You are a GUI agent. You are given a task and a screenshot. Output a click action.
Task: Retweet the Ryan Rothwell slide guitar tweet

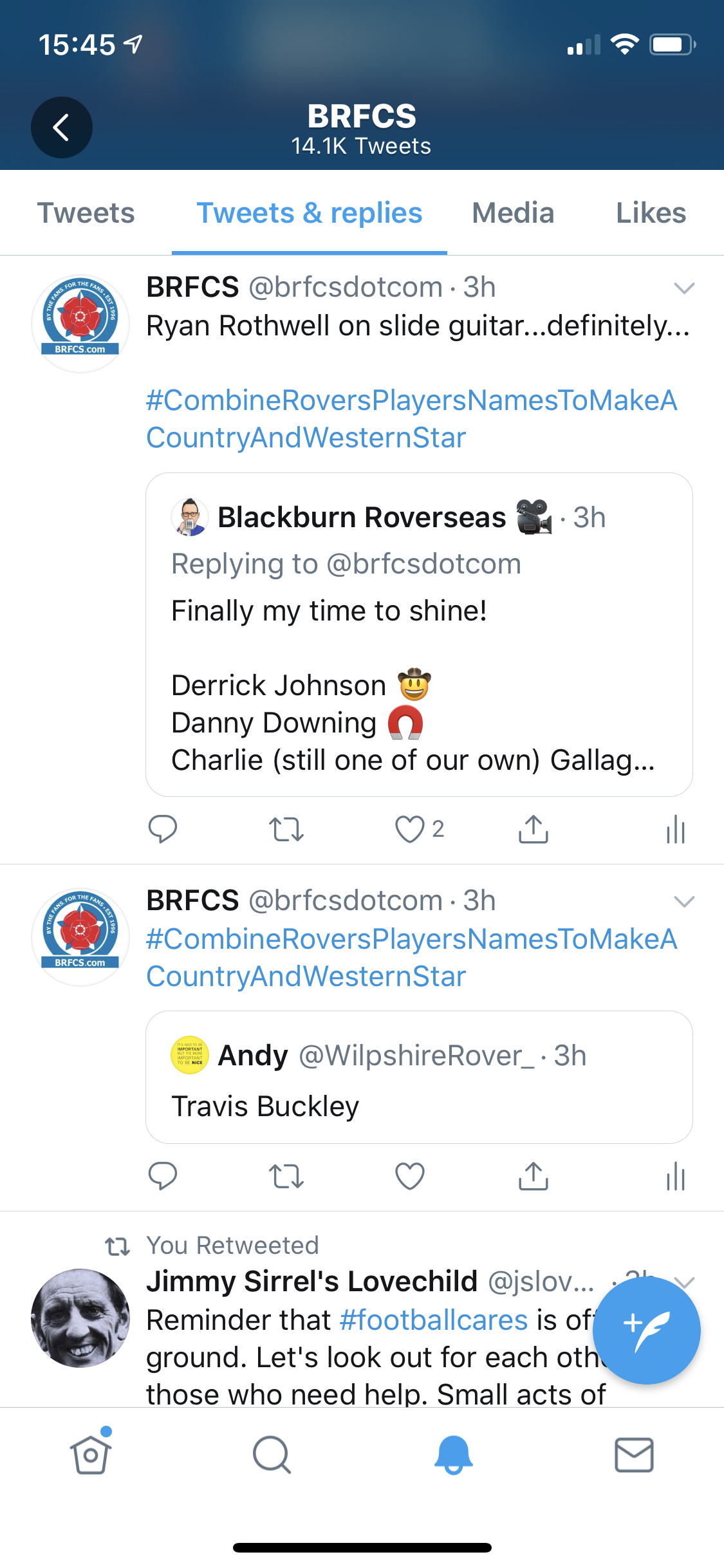coord(286,829)
